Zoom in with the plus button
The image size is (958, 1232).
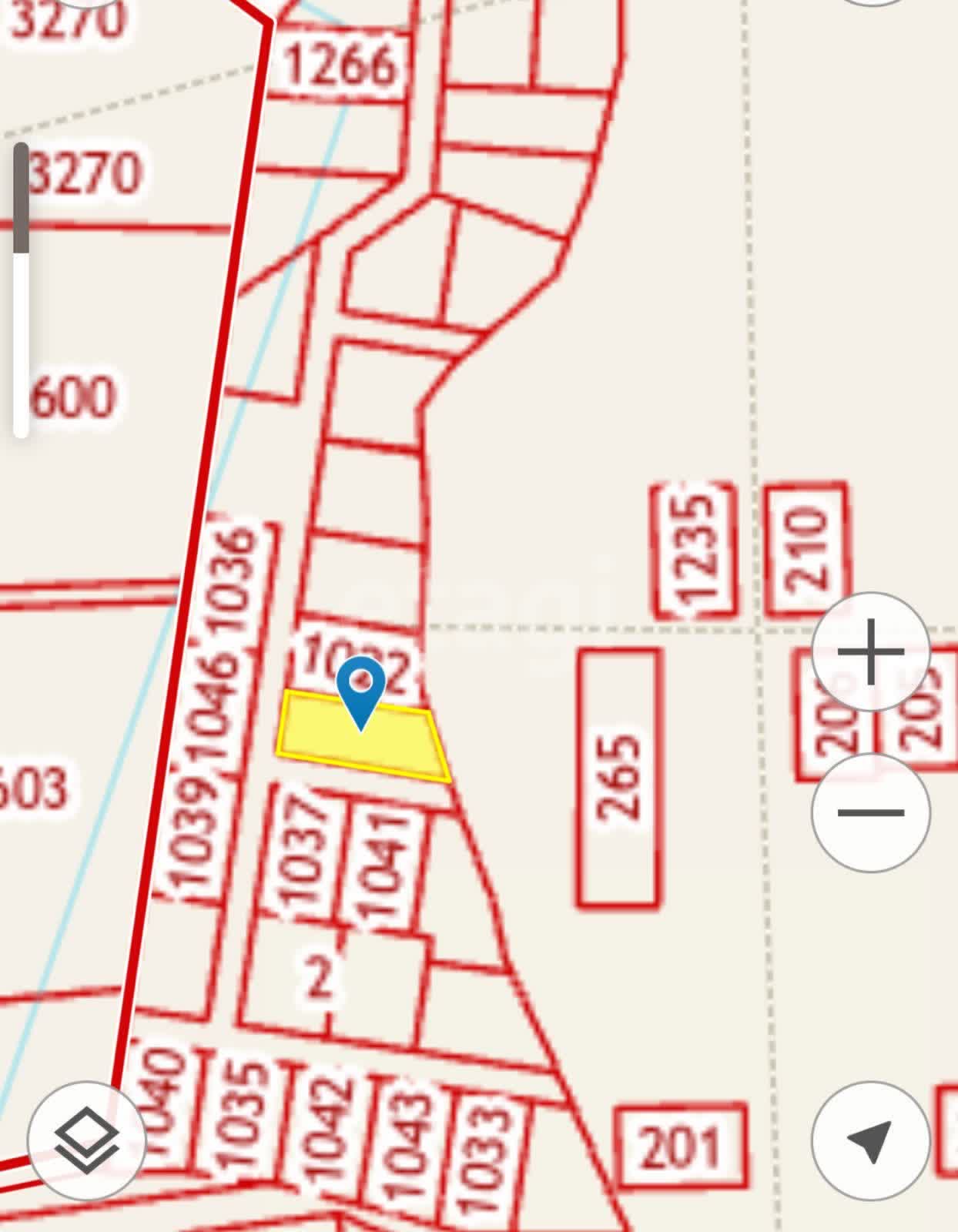871,652
